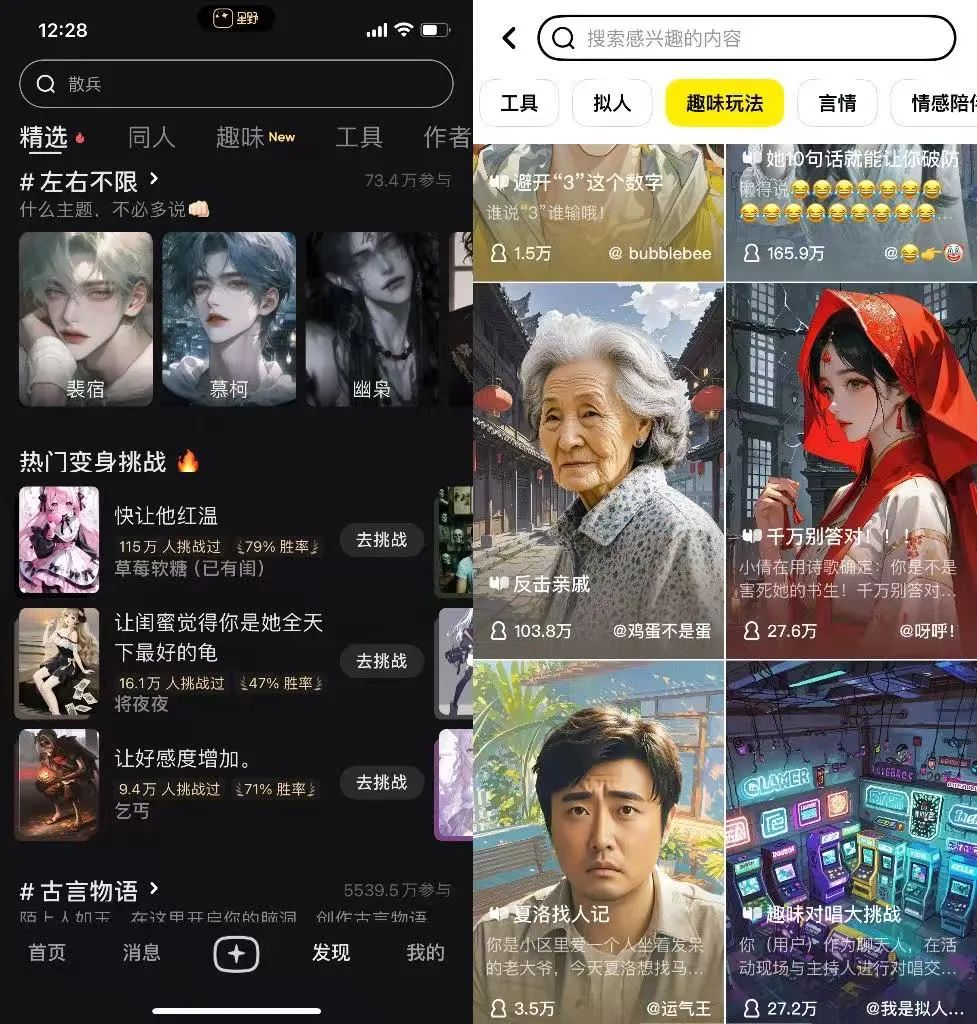The height and width of the screenshot is (1024, 977).
Task: Tap the 搜索感兴趣的内容 search field
Action: (x=746, y=38)
